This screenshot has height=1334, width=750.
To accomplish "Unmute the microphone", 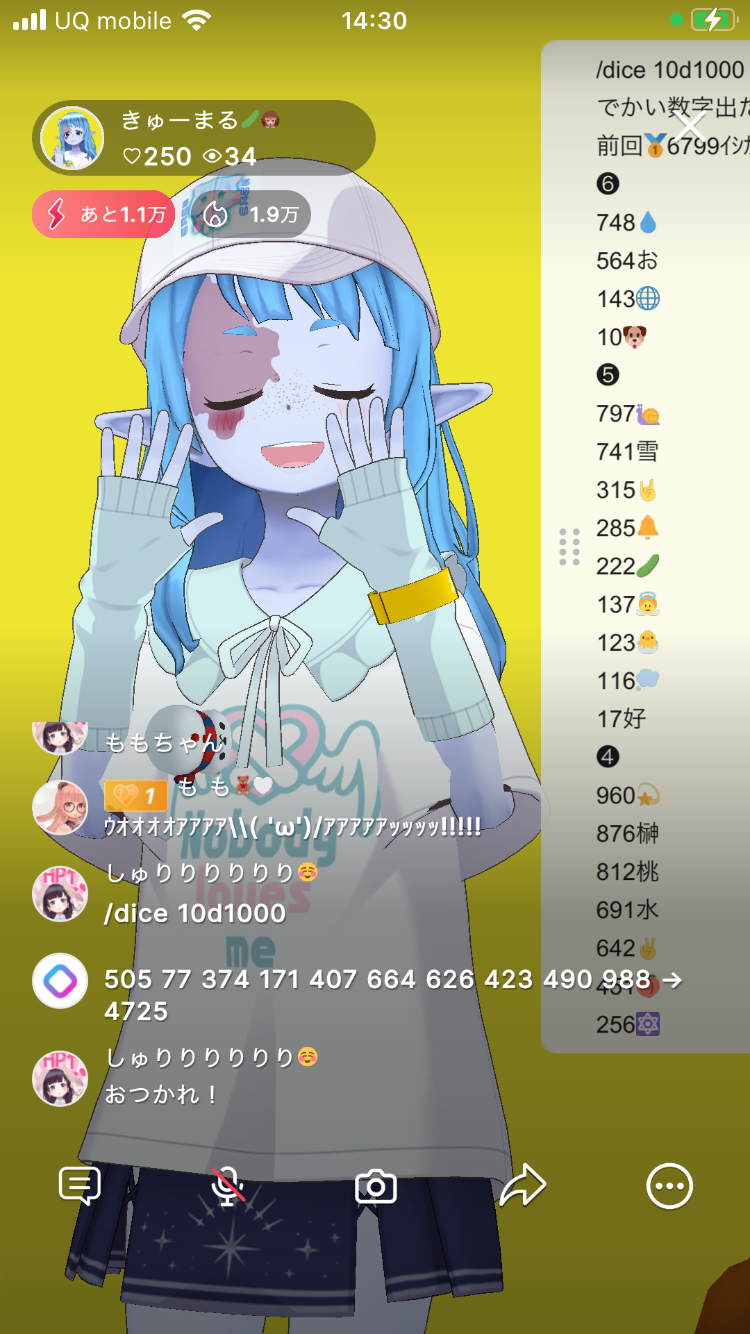I will [228, 1186].
